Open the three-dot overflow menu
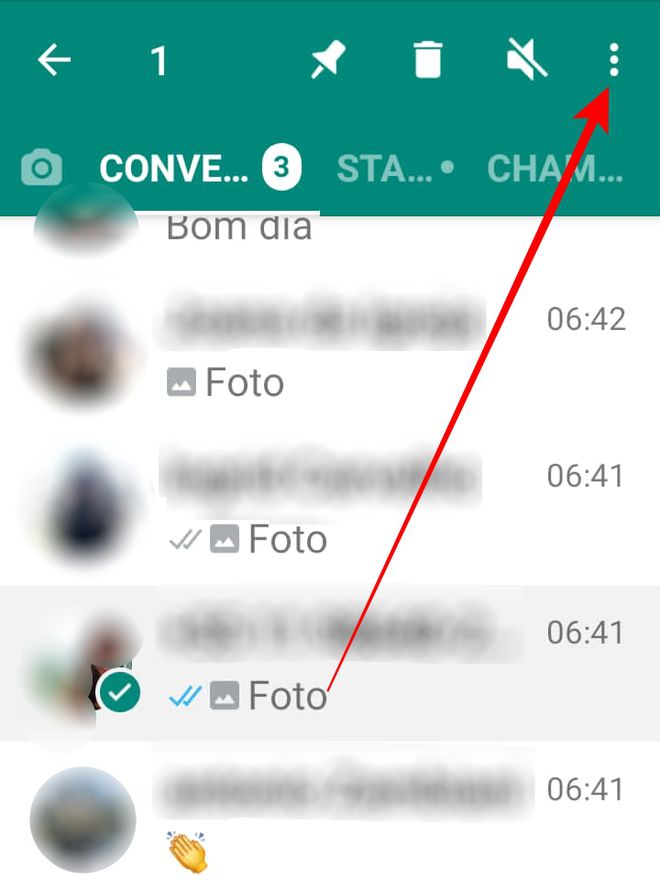This screenshot has width=660, height=880. coord(613,62)
